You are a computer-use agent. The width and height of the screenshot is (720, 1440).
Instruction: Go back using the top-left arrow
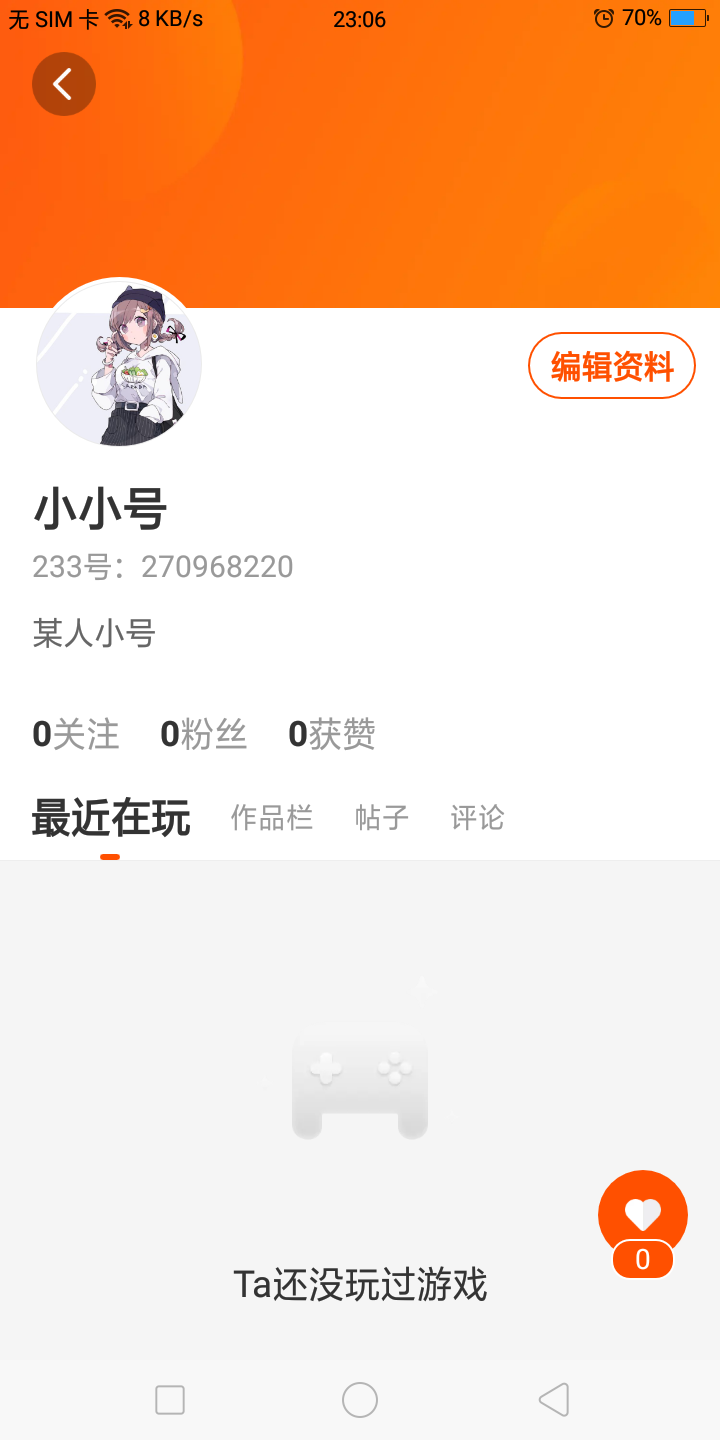(64, 84)
